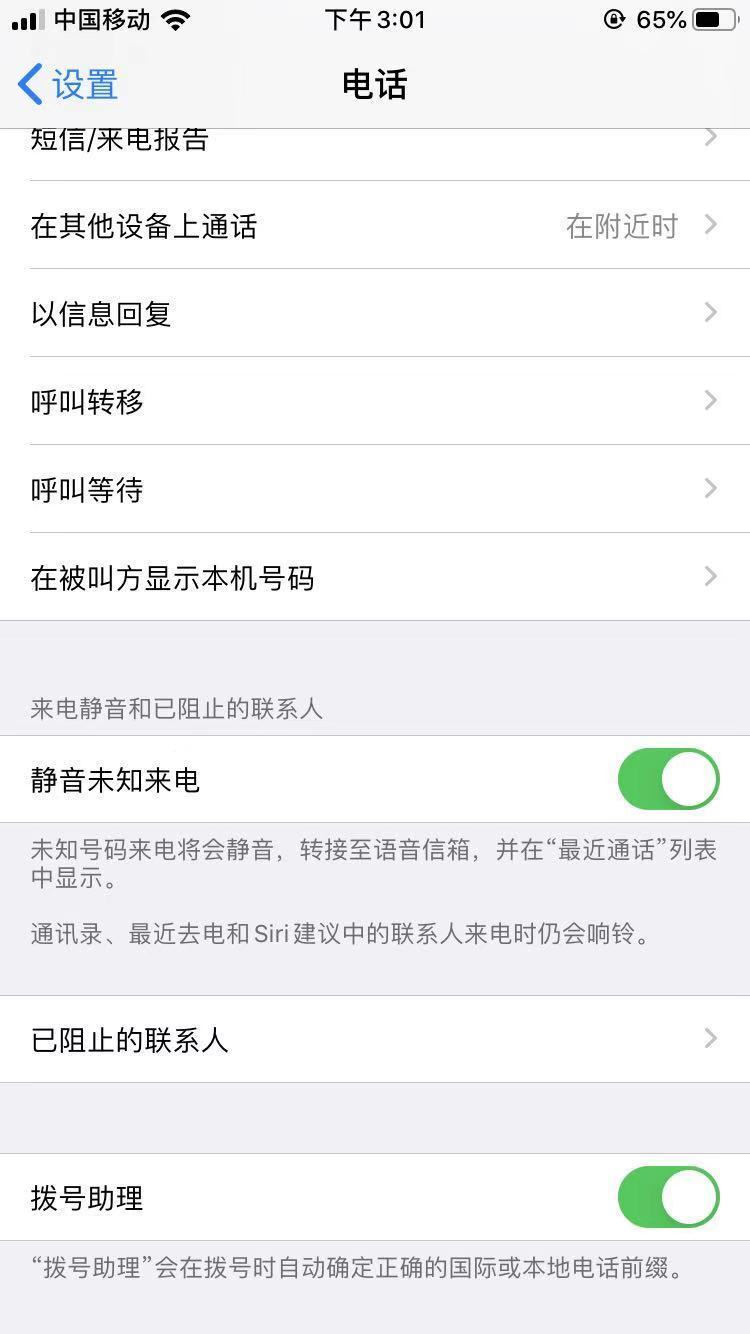Tap the chevron beside 已阻止的联系人

[711, 1039]
